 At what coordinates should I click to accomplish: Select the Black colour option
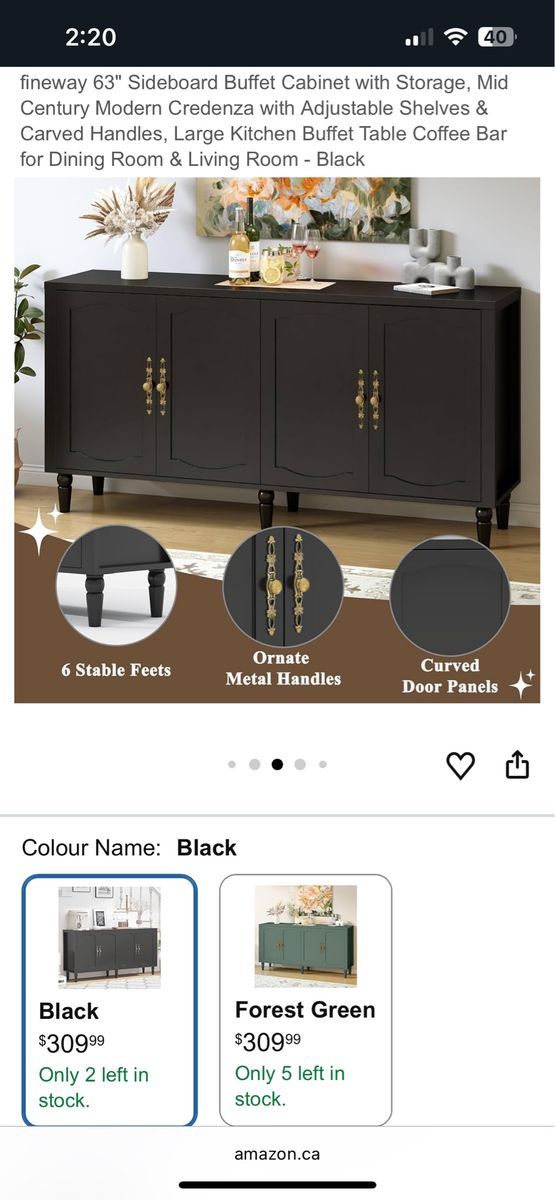point(110,1000)
